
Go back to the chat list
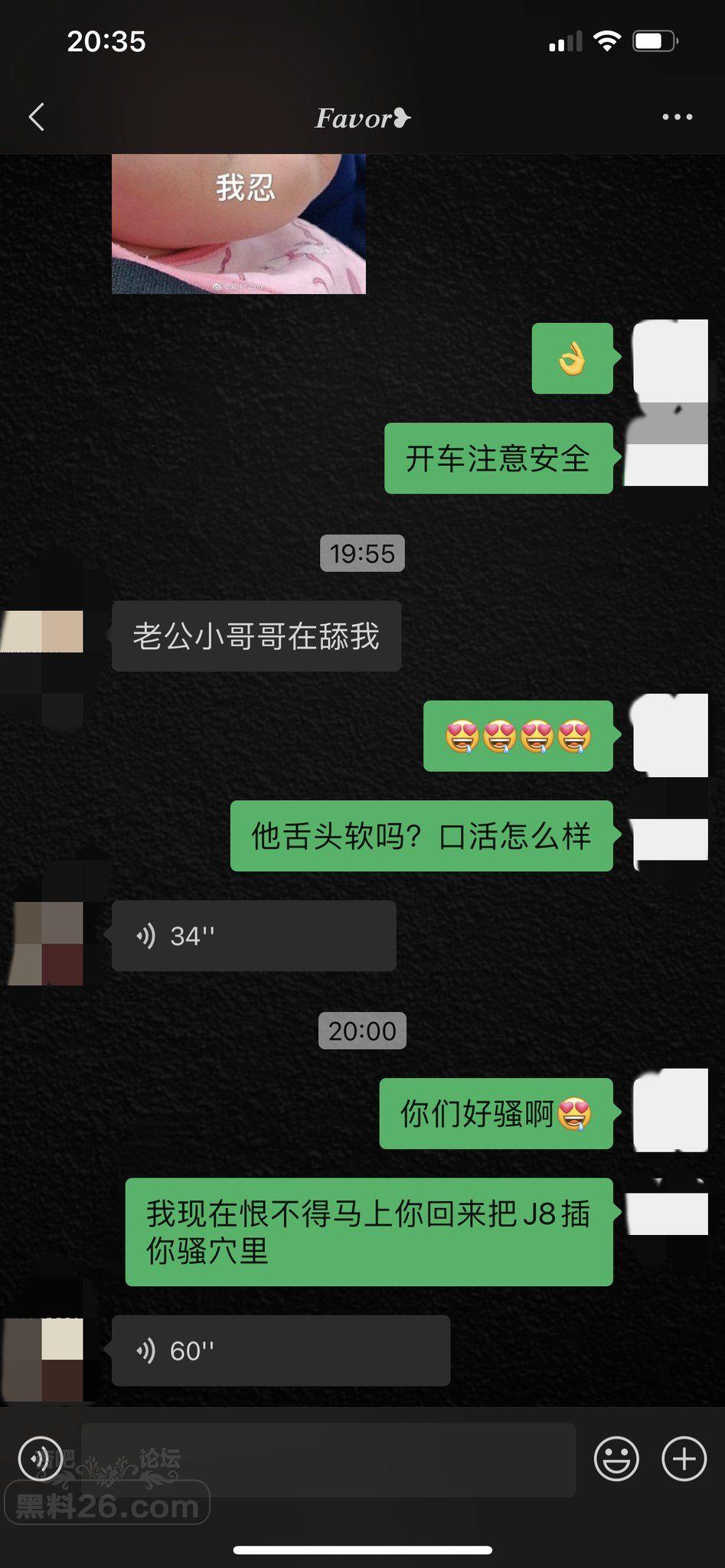pos(36,117)
